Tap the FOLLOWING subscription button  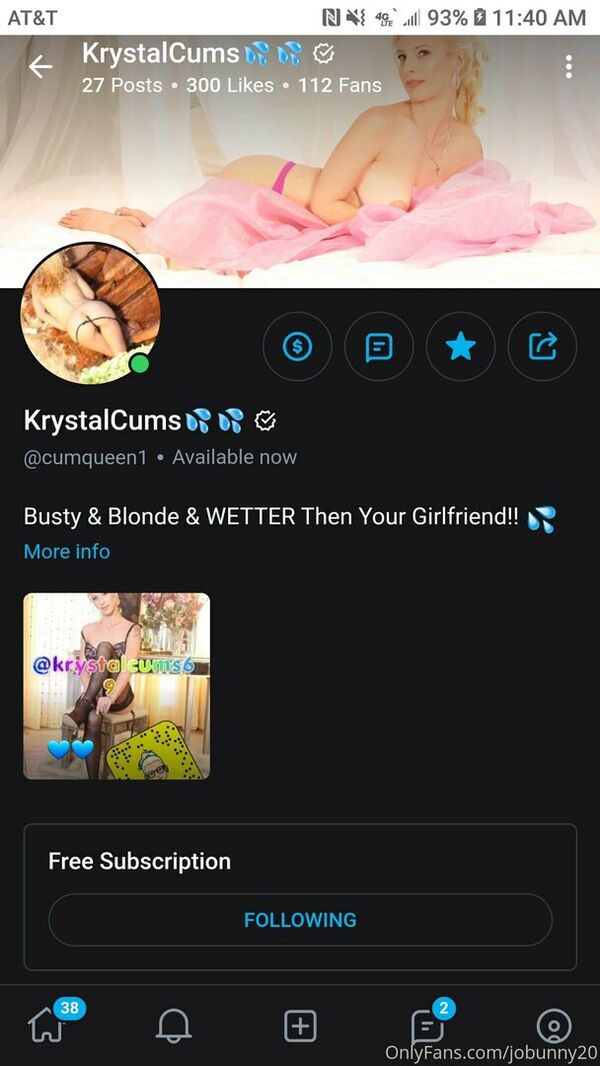coord(300,920)
